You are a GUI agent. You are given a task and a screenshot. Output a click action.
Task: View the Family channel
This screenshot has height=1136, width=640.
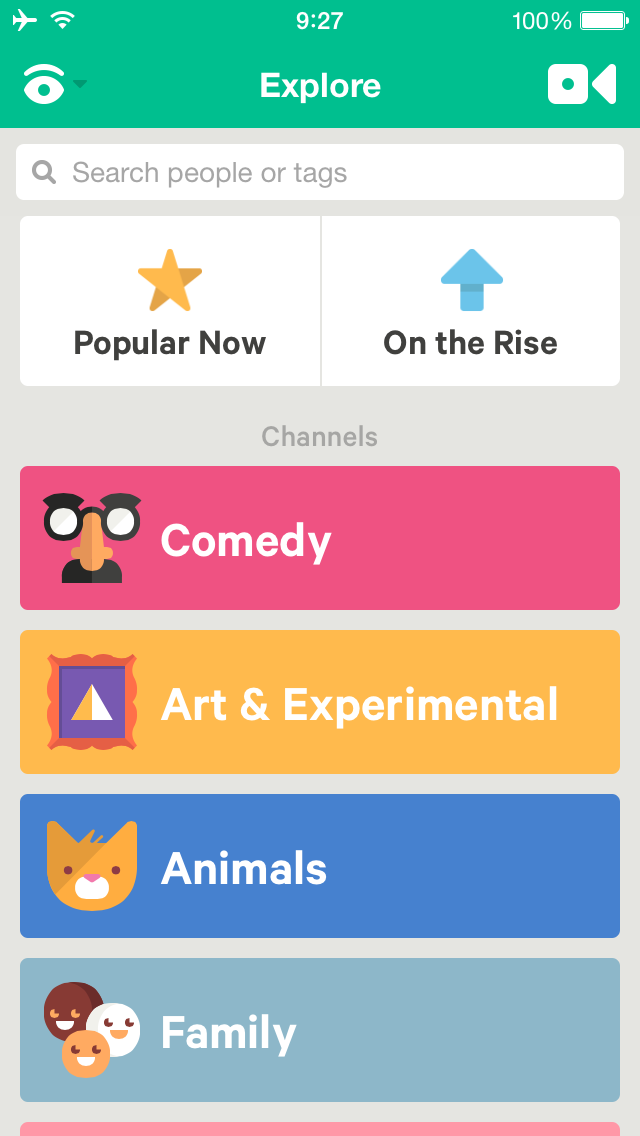coord(320,1030)
